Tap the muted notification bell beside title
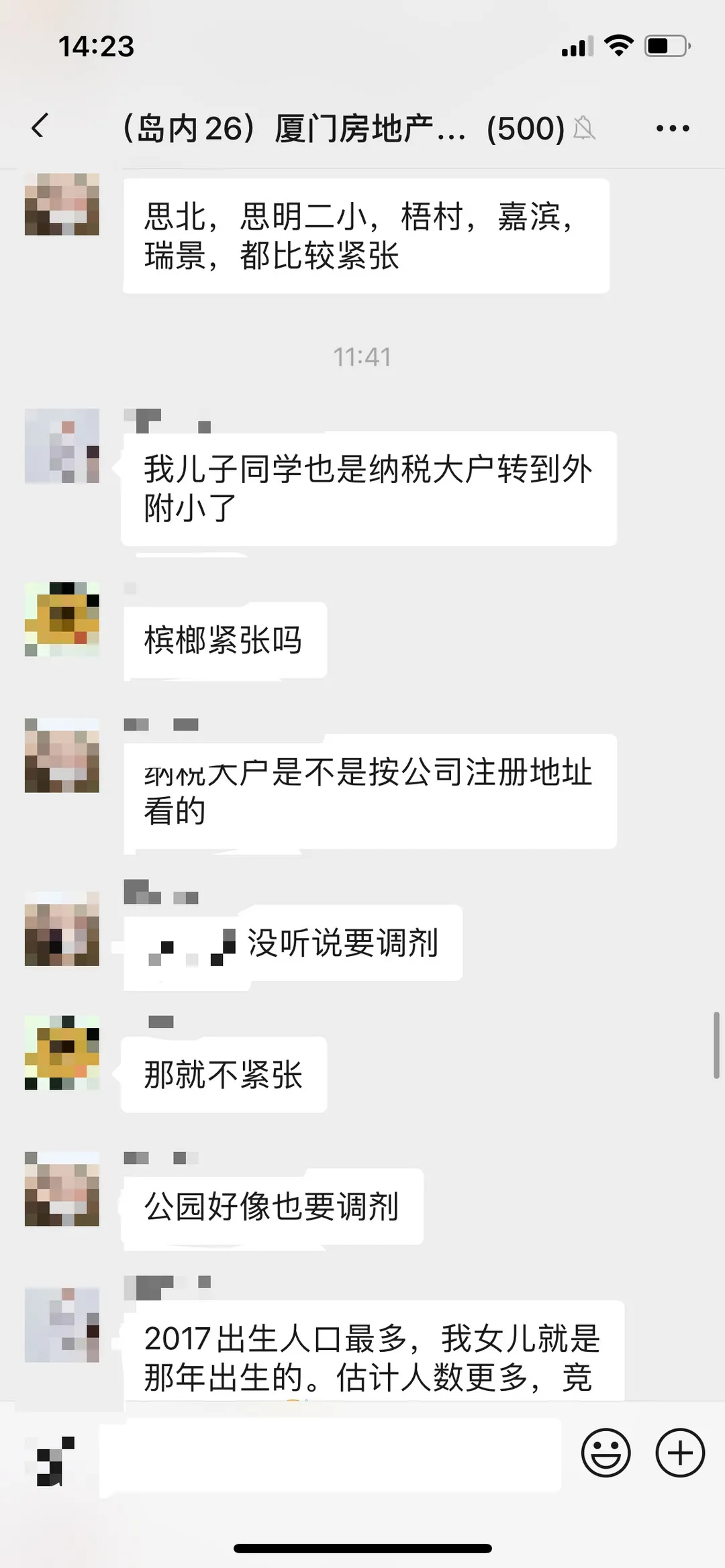 tap(585, 129)
